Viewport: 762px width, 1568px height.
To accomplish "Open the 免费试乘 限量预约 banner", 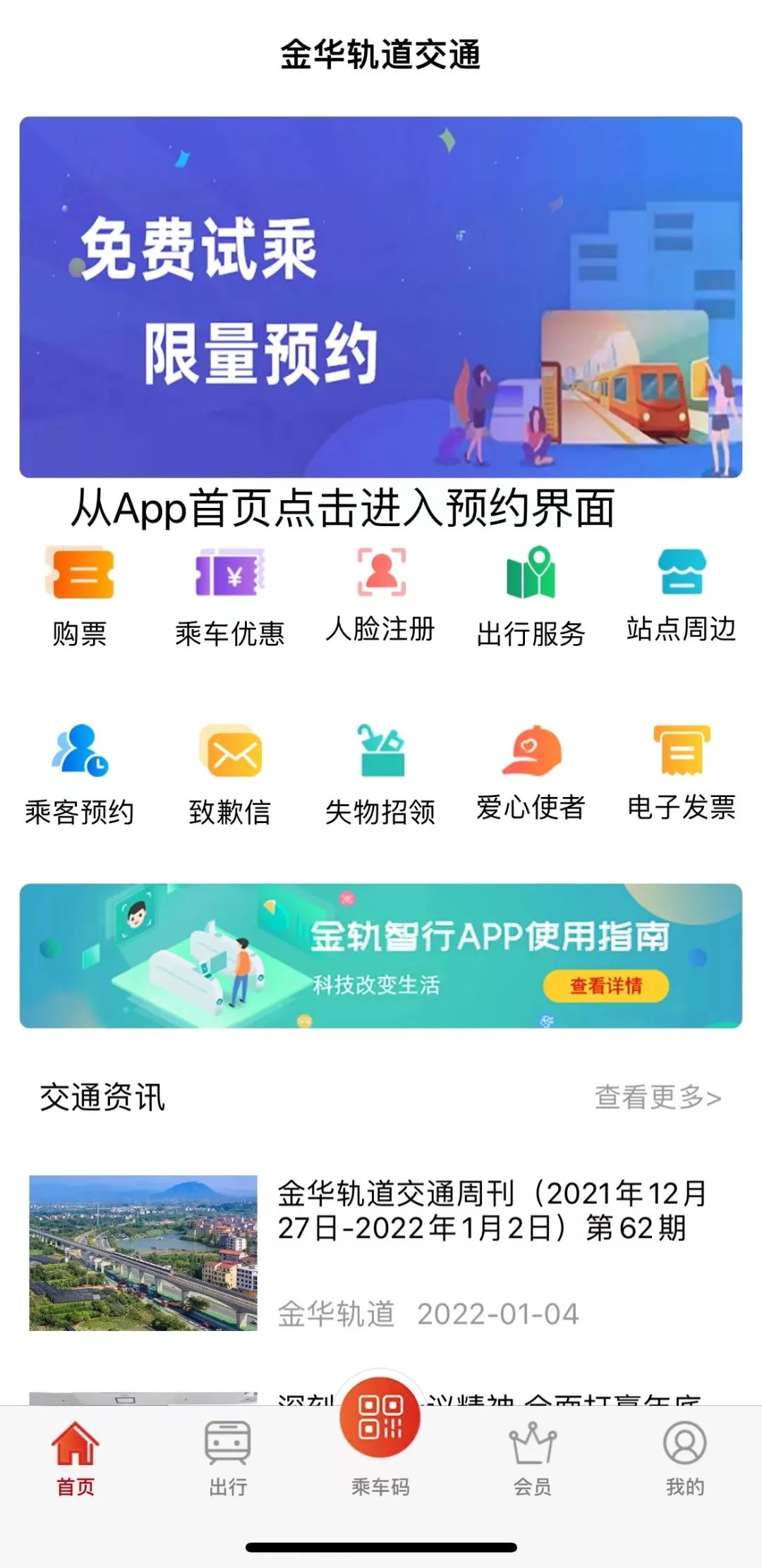I will [x=381, y=297].
